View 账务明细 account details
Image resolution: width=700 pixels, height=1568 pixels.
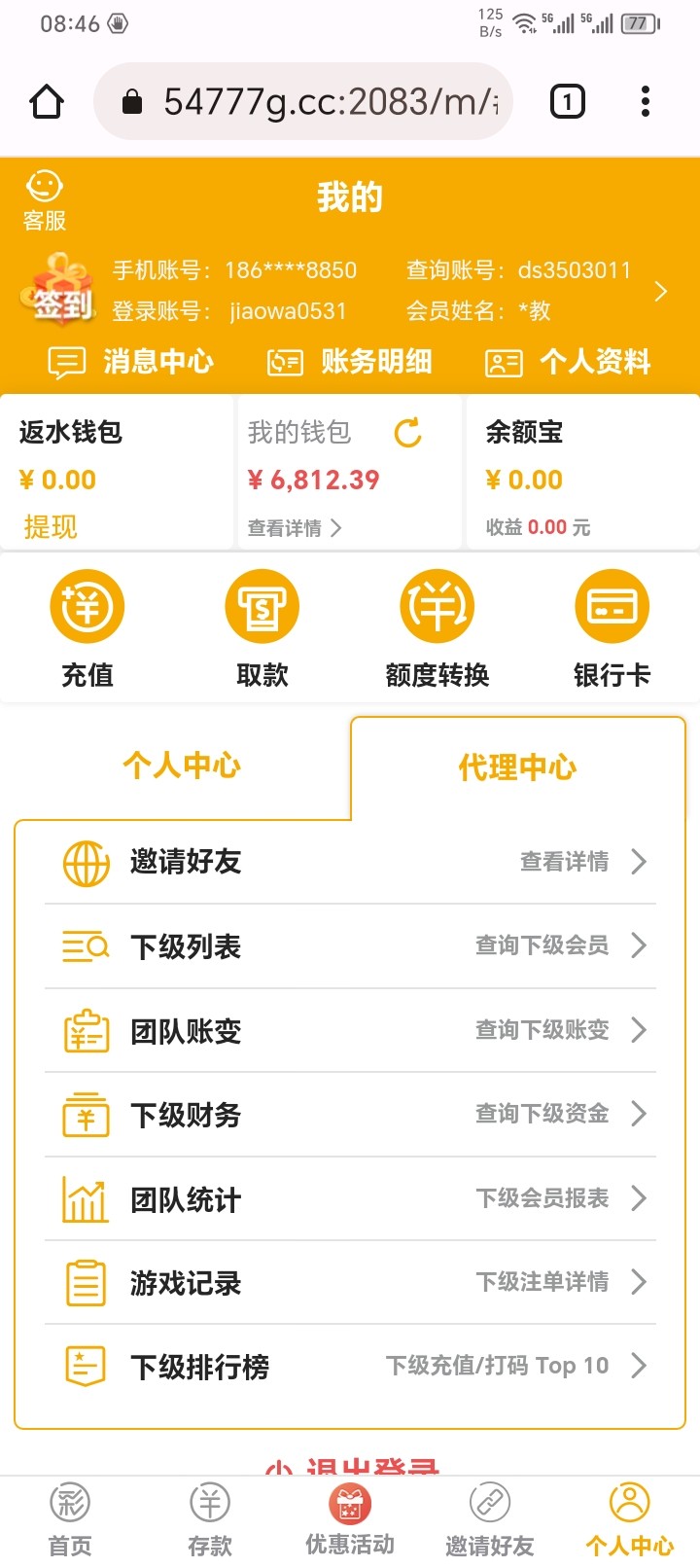350,362
